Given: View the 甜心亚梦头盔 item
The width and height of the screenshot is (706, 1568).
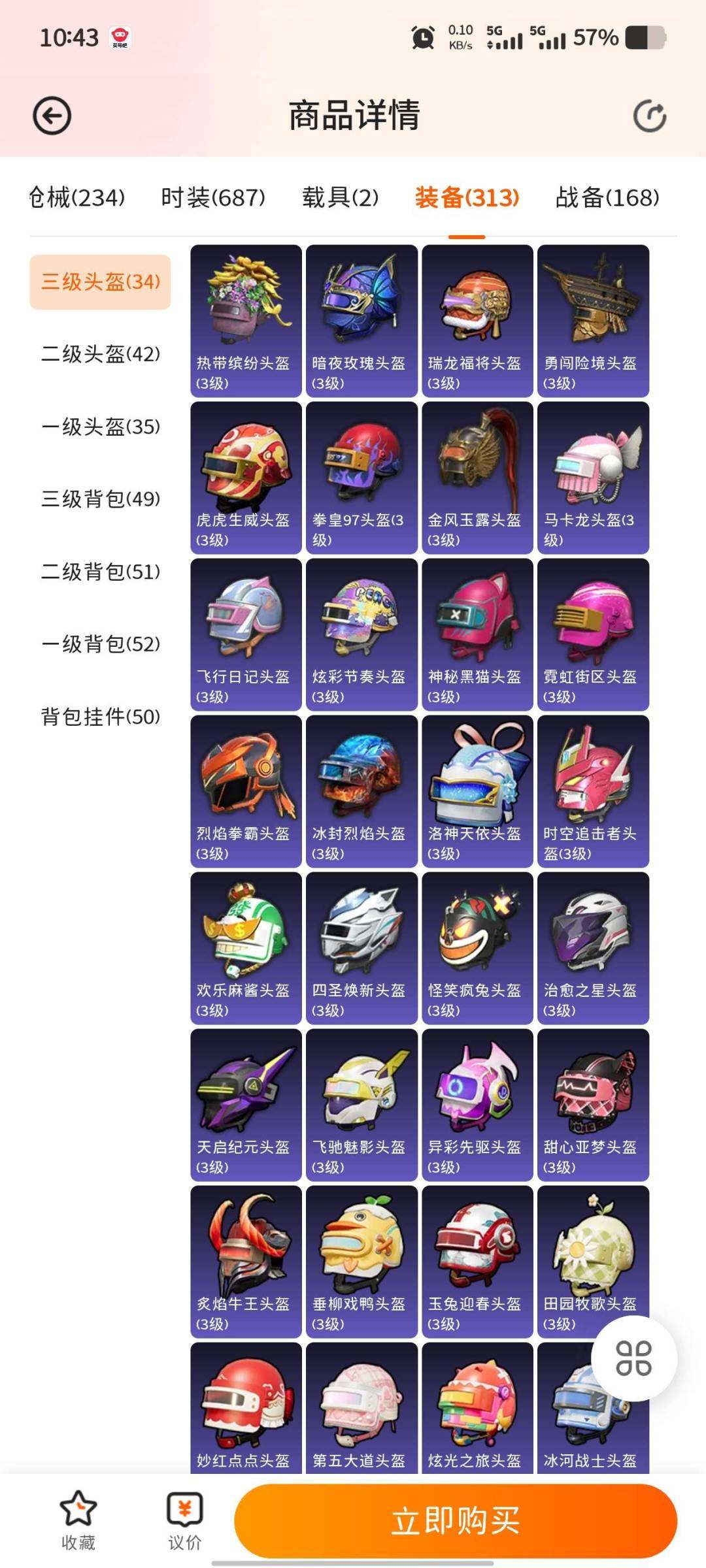Looking at the screenshot, I should click(x=593, y=1105).
